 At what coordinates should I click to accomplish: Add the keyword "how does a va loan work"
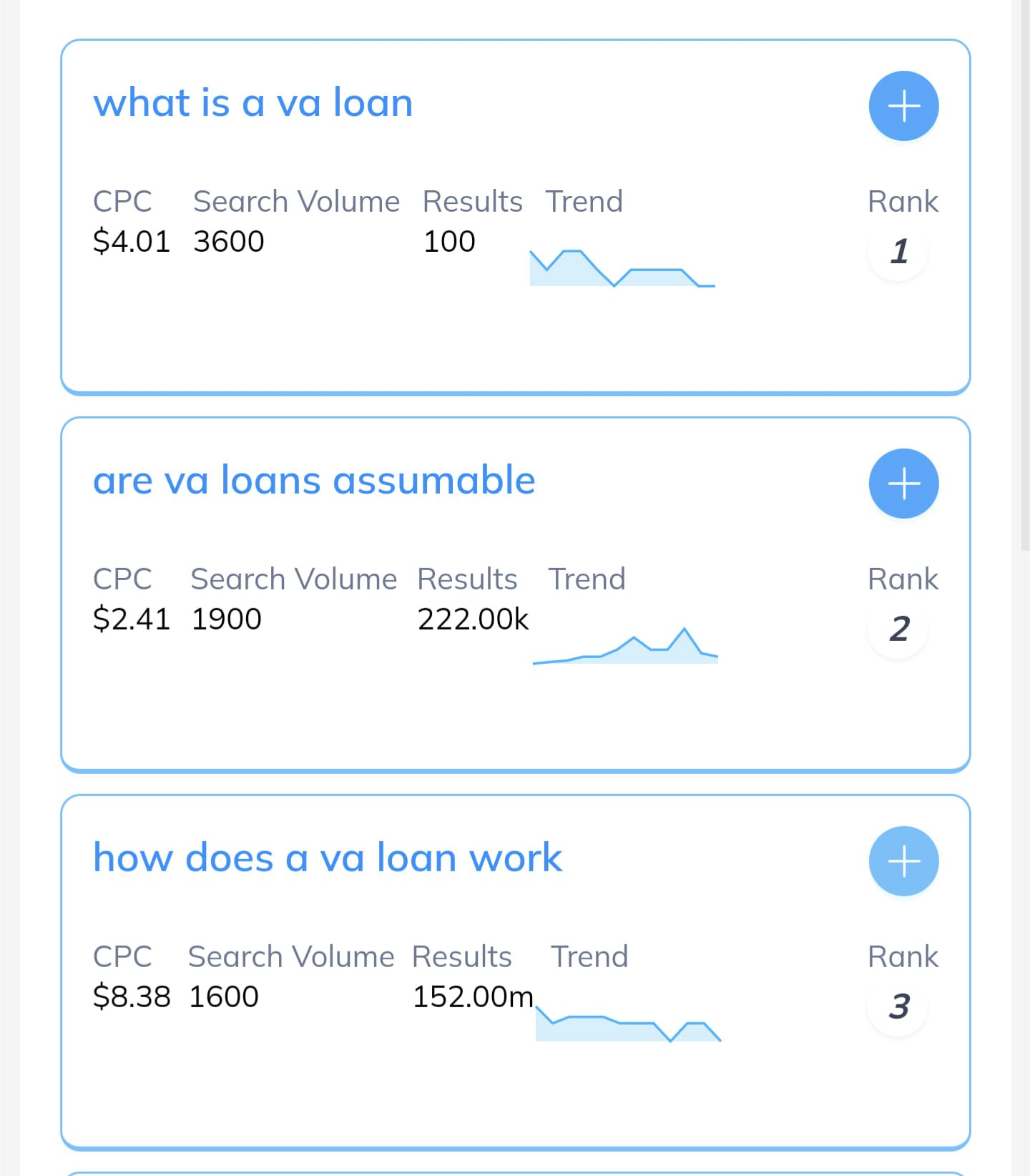click(903, 861)
